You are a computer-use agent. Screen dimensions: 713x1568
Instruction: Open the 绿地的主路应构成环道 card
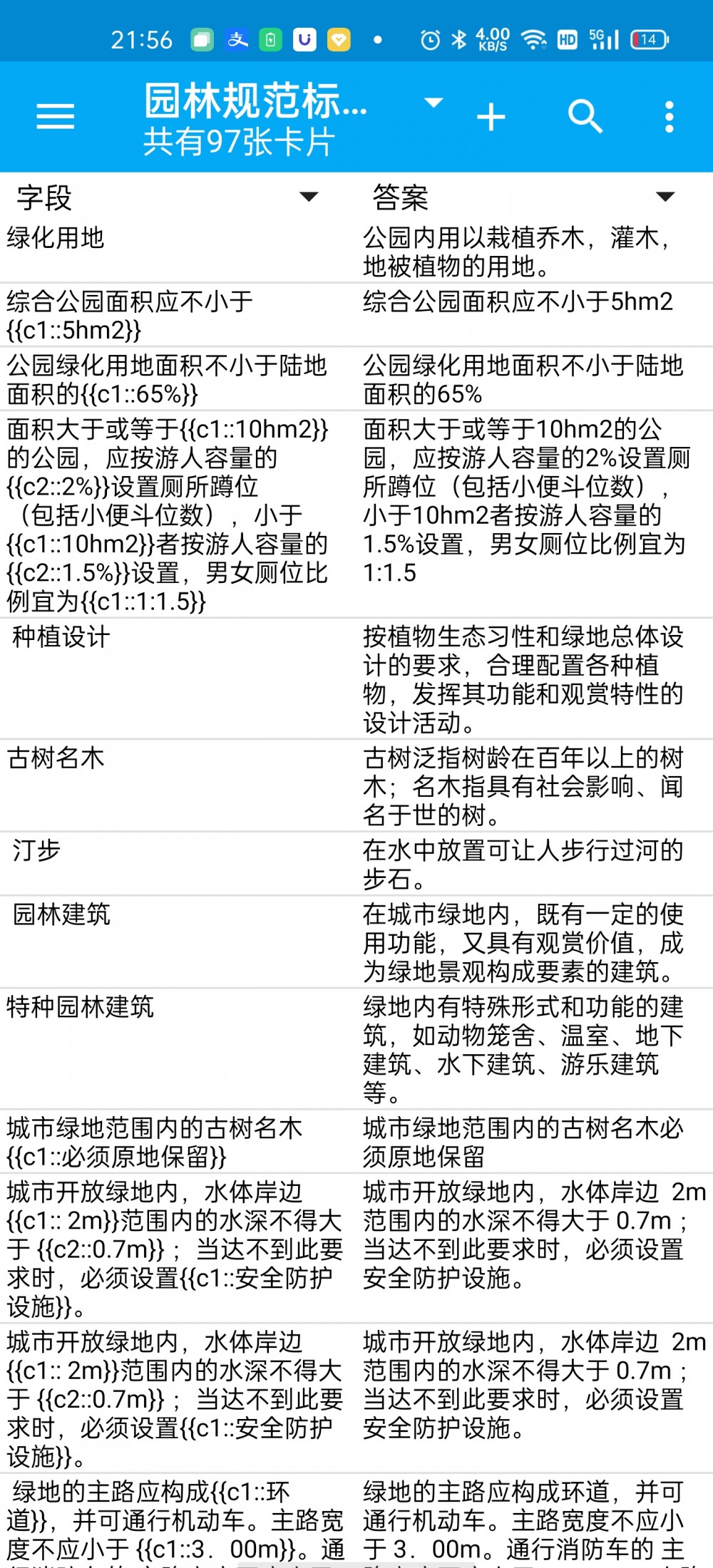click(356, 1521)
